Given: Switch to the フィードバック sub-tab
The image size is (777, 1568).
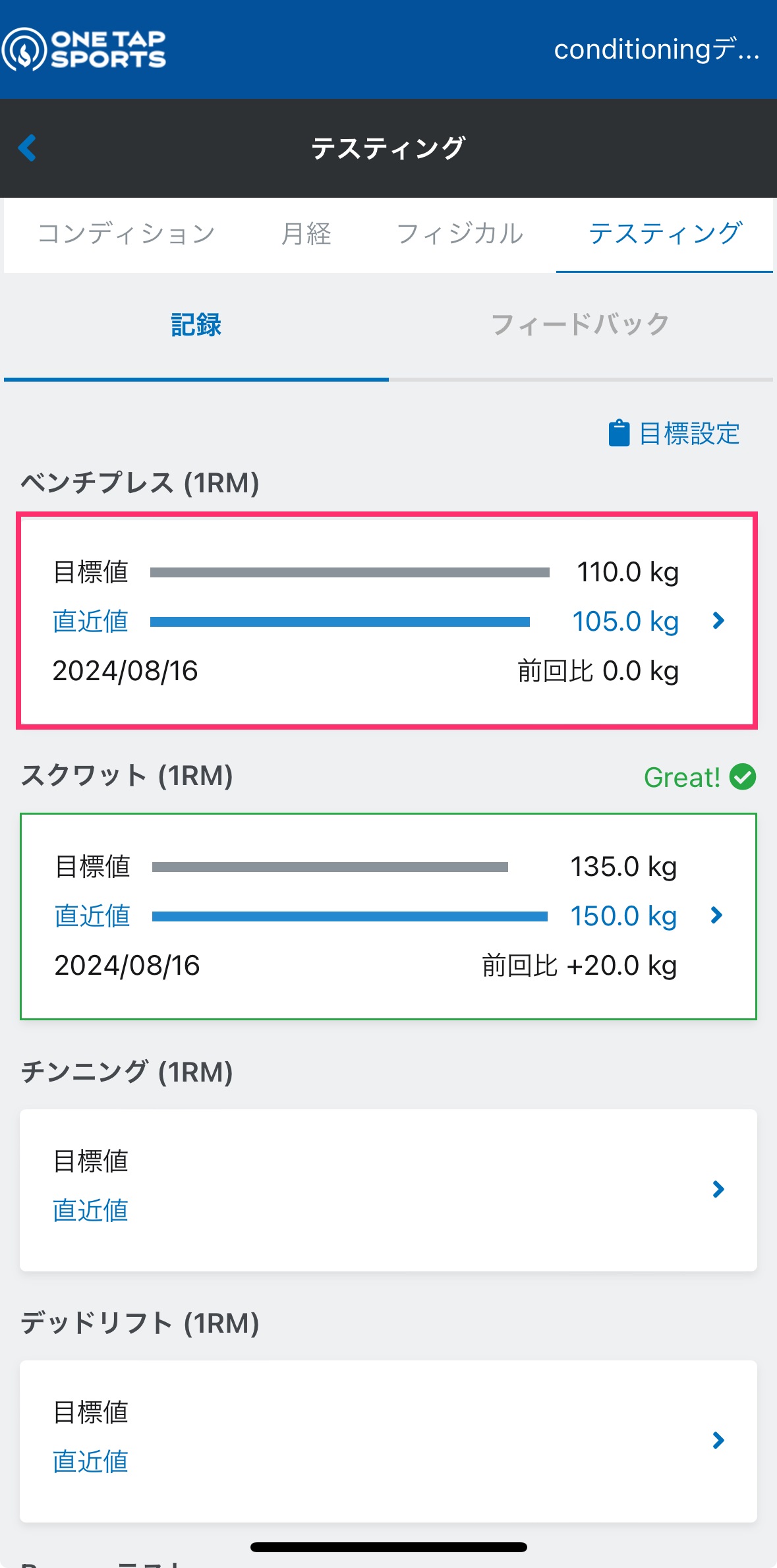Looking at the screenshot, I should point(581,325).
